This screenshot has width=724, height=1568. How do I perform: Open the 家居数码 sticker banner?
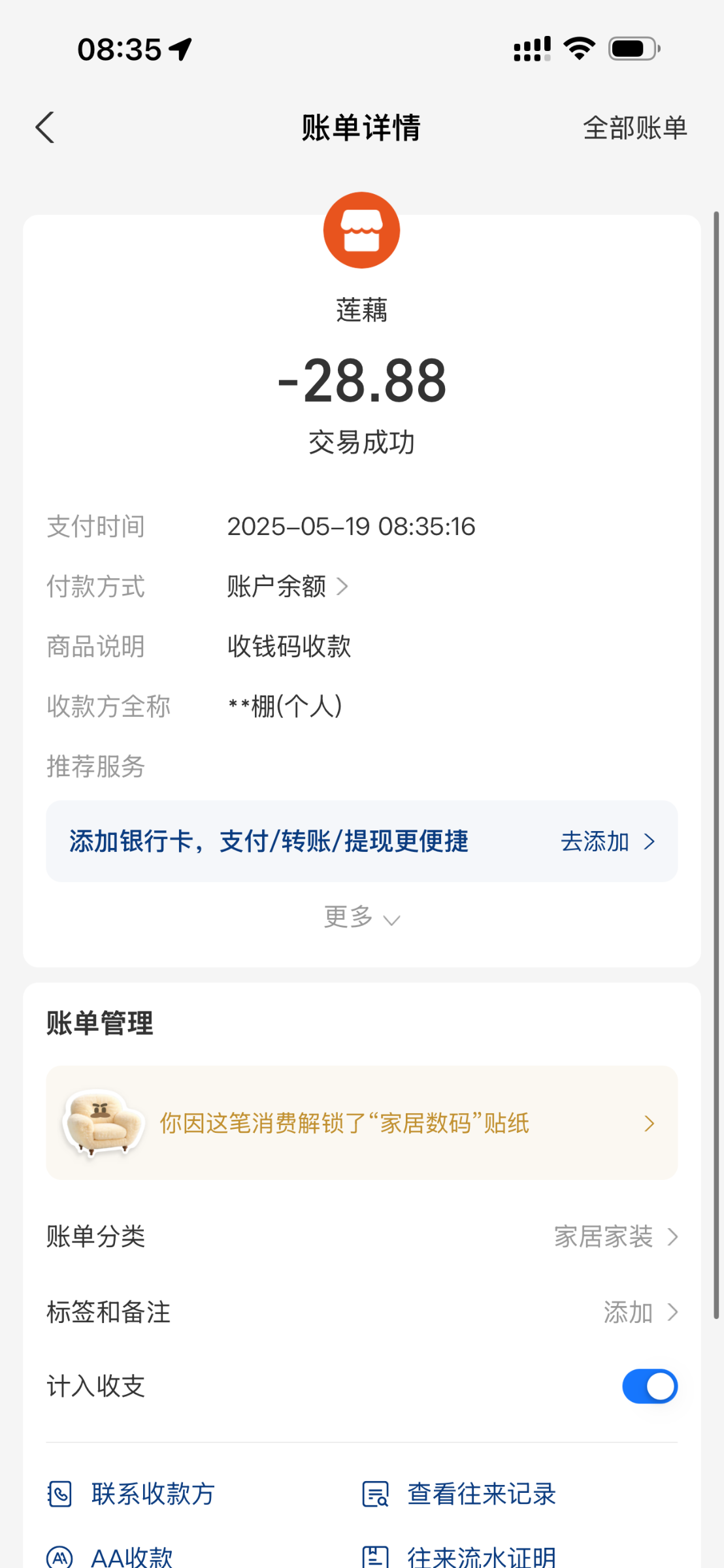pyautogui.click(x=361, y=1123)
